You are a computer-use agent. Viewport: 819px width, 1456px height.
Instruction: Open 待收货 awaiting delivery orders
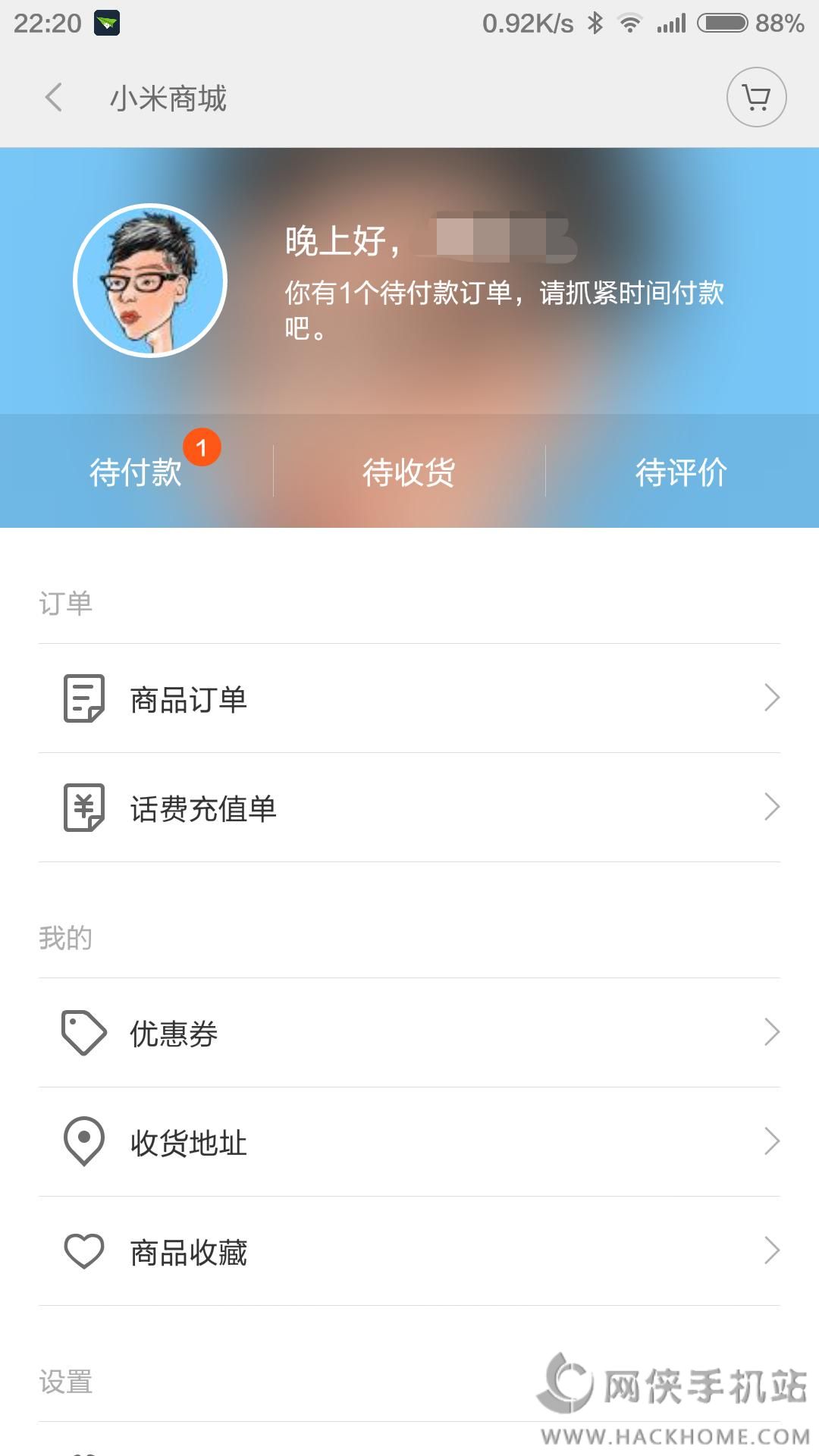(x=409, y=472)
